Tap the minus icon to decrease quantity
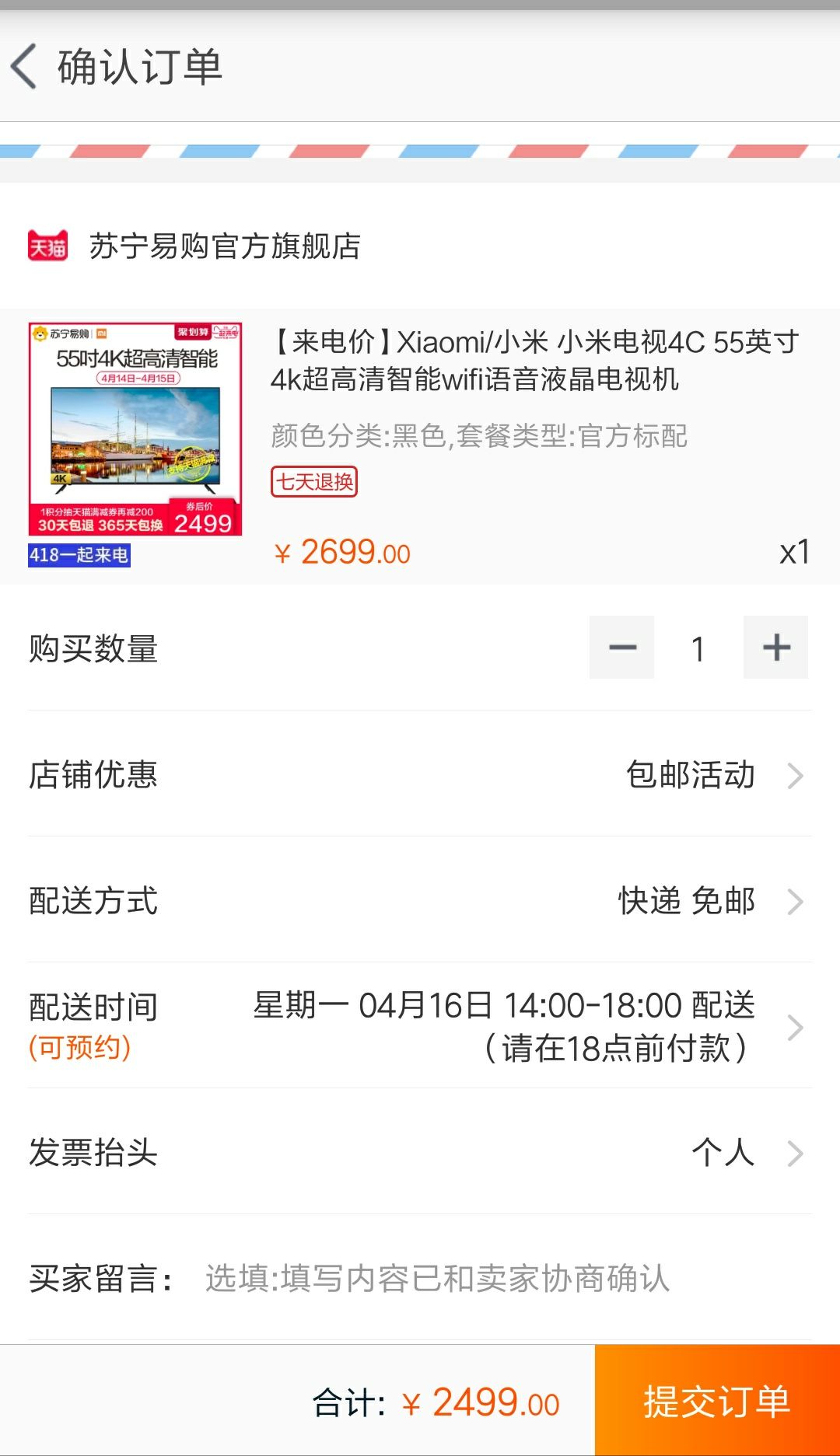This screenshot has width=840, height=1456. (621, 648)
